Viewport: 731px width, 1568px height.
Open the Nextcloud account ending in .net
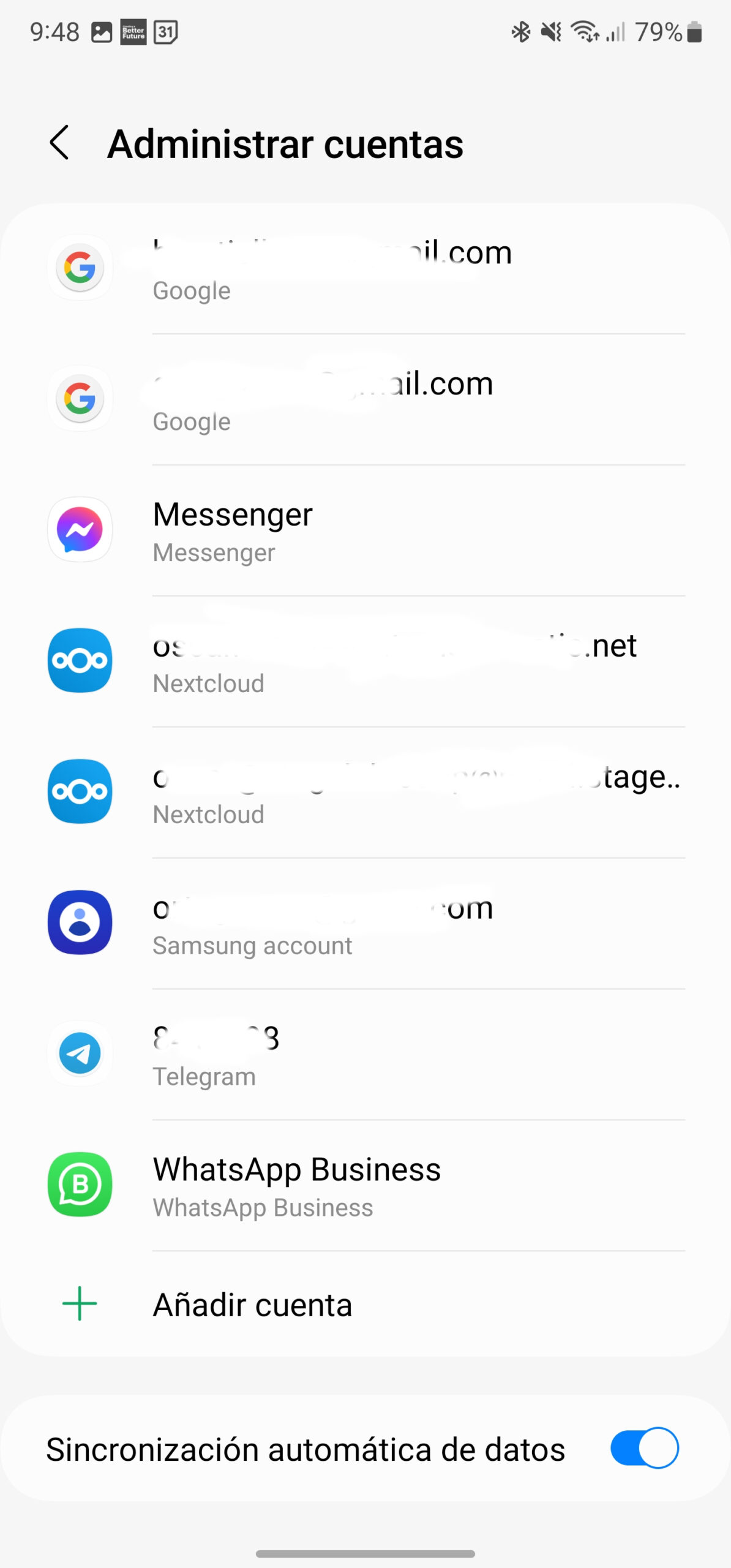point(365,661)
